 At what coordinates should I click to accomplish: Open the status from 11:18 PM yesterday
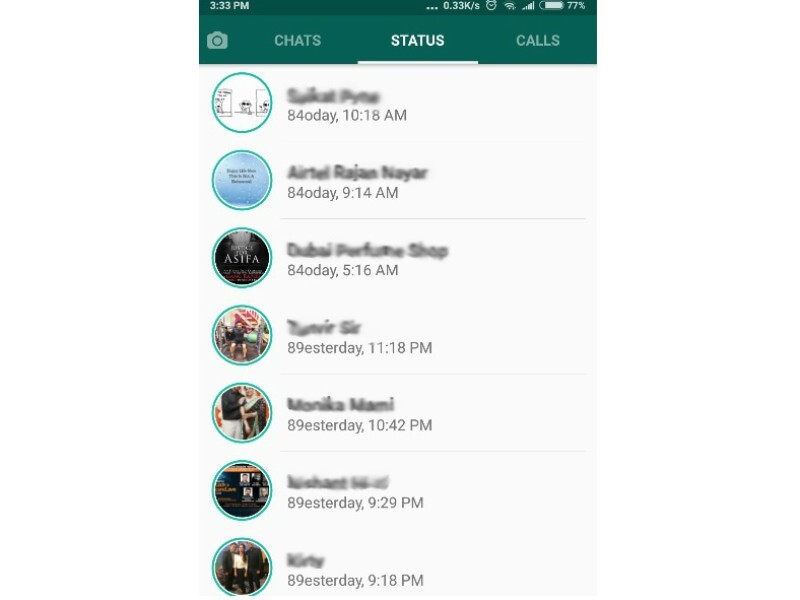[400, 336]
